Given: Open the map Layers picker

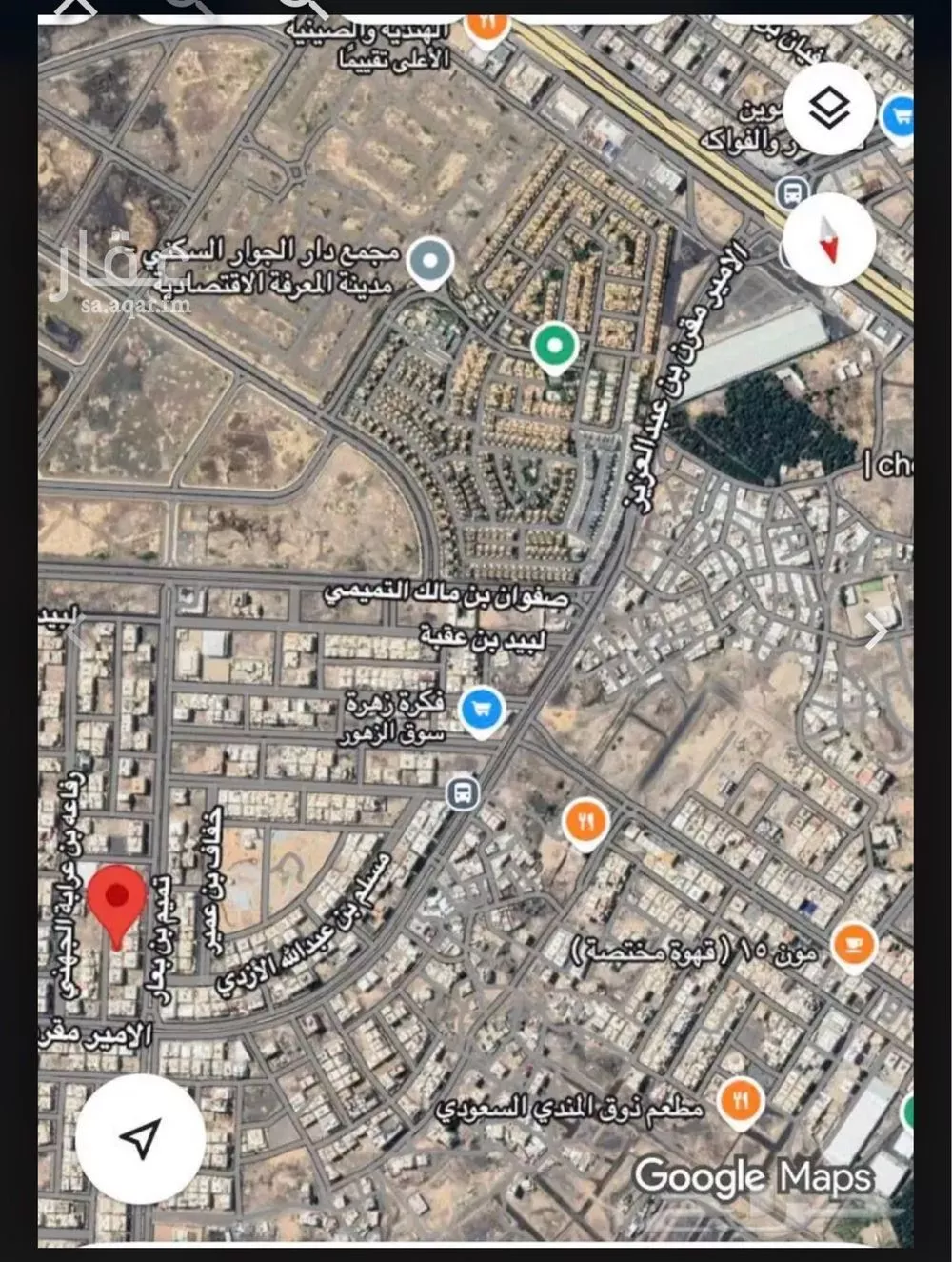Looking at the screenshot, I should click(827, 108).
